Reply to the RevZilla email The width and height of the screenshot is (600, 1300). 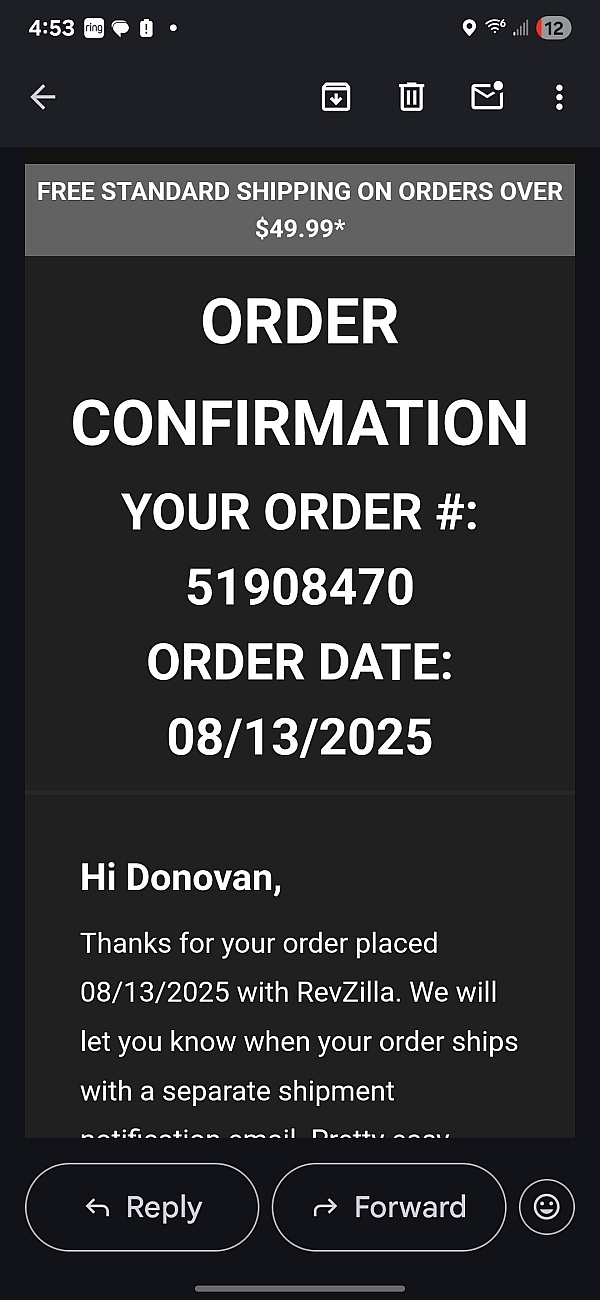point(142,1207)
